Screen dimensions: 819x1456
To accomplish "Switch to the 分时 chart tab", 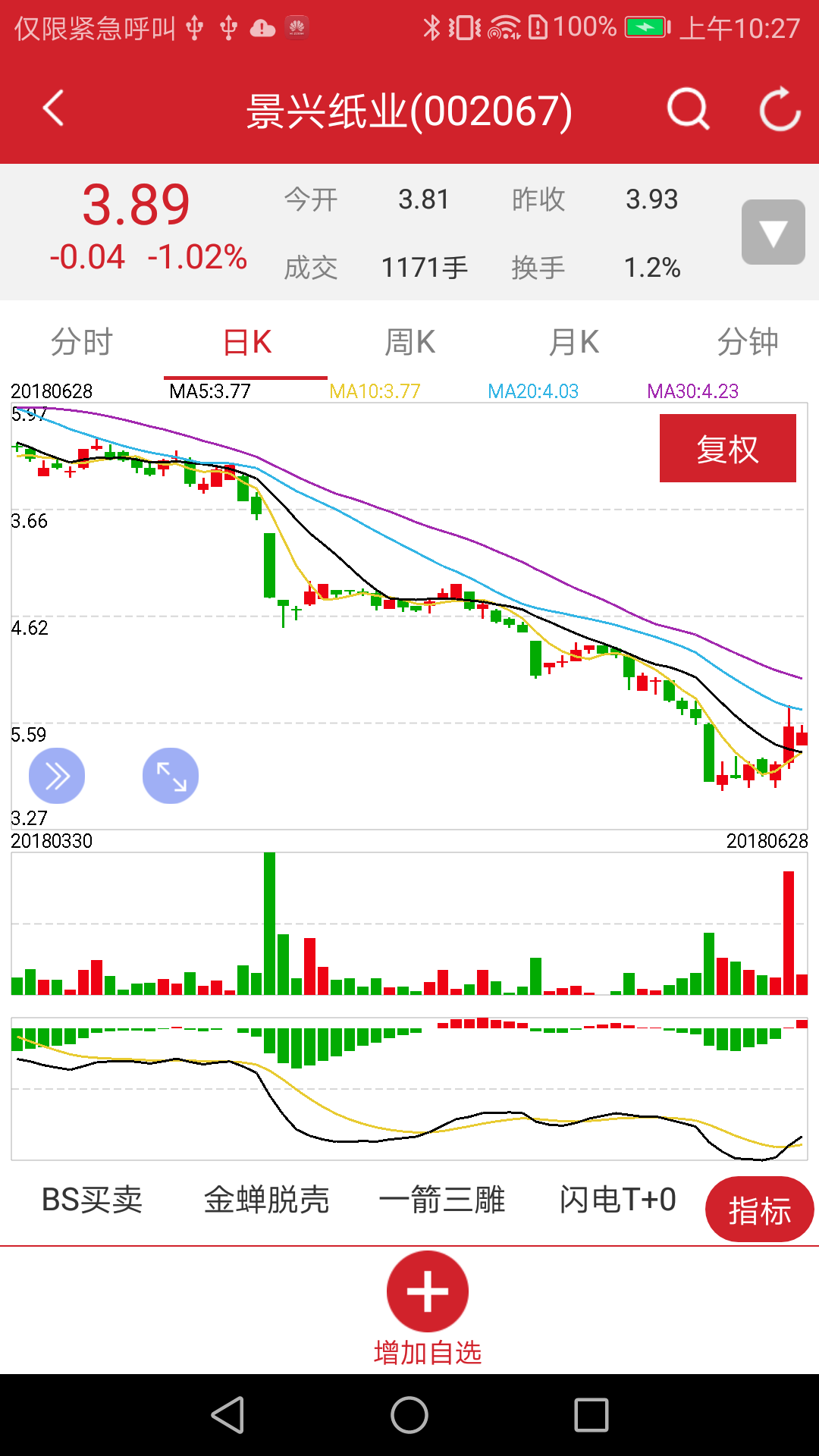I will click(x=82, y=342).
